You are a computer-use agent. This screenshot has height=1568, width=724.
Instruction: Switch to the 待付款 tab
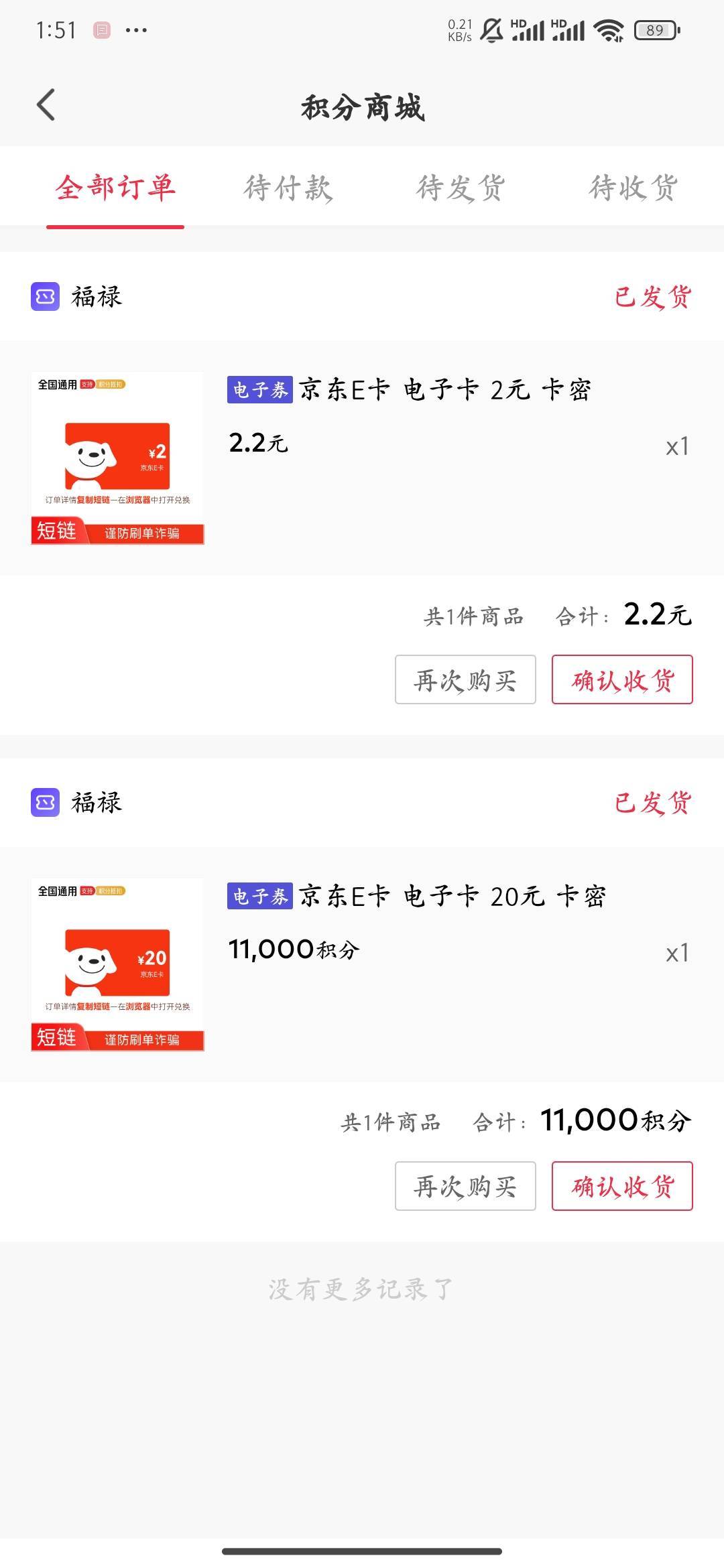(x=288, y=188)
